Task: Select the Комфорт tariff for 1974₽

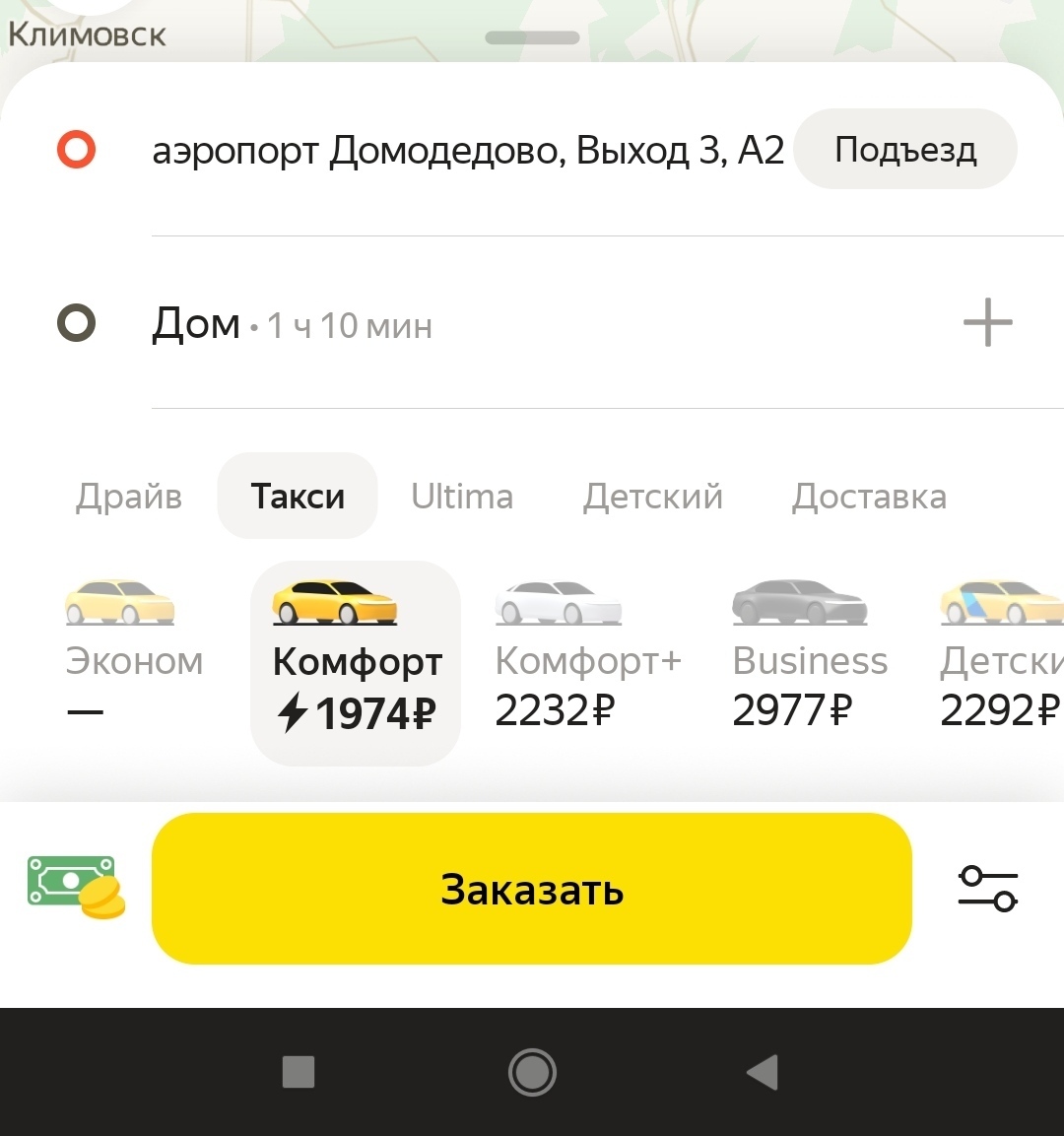Action: [356, 662]
